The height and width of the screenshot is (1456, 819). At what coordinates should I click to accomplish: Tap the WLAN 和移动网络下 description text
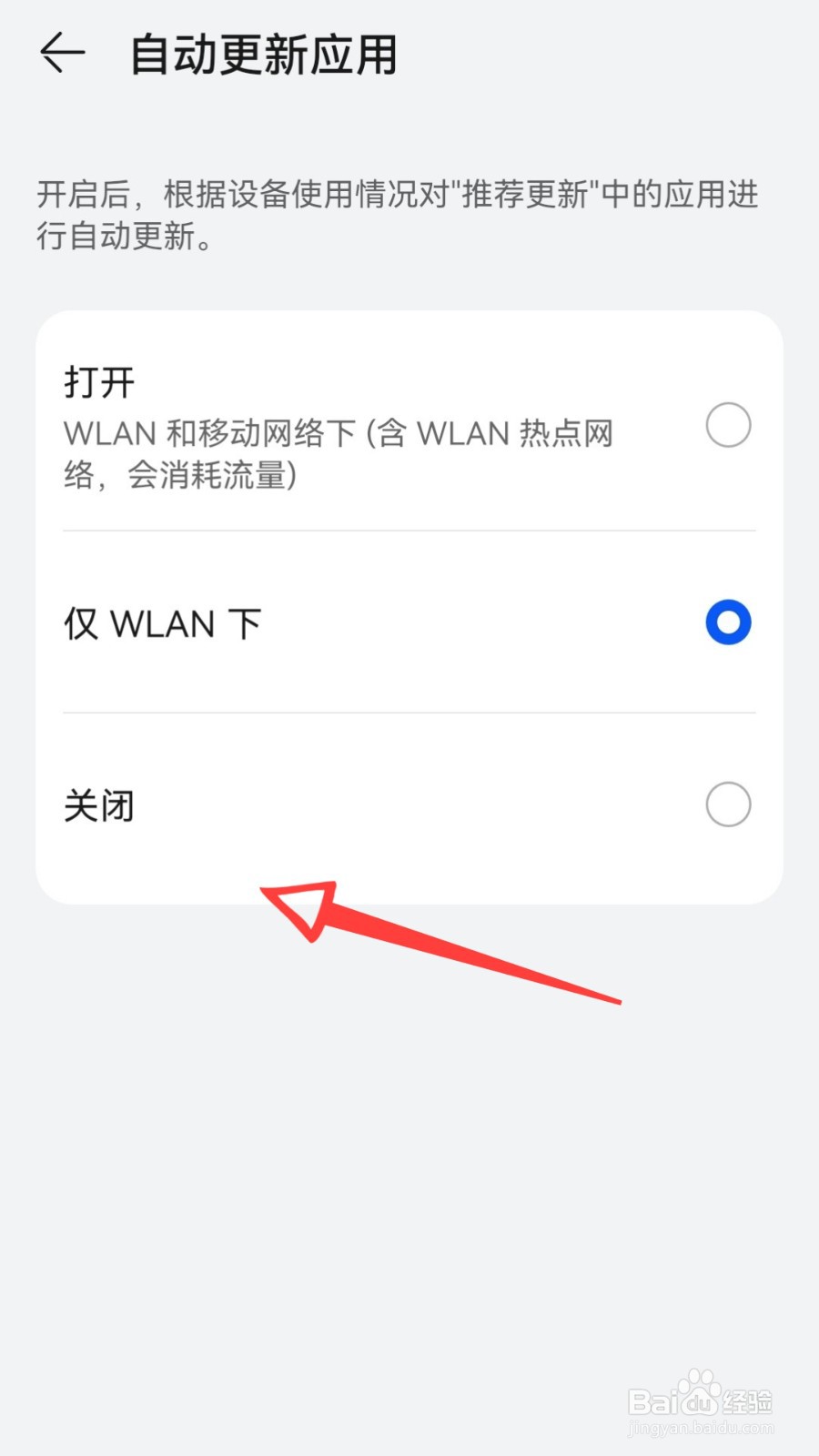click(337, 455)
